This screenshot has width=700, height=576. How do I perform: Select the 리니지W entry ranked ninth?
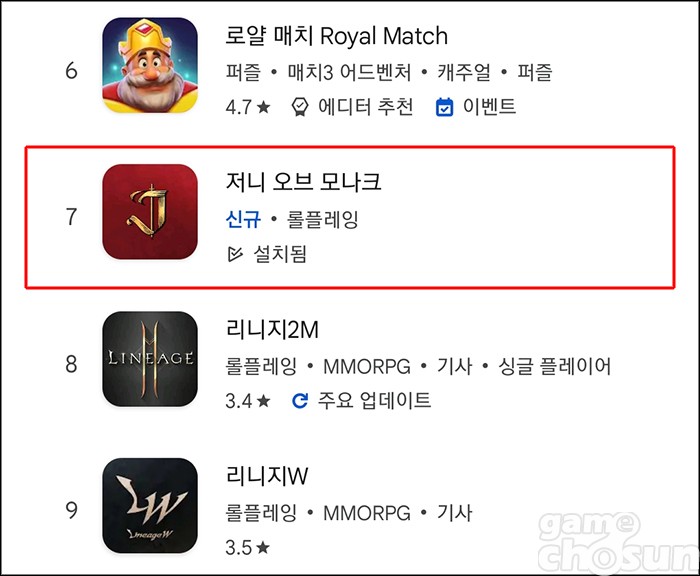[x=267, y=477]
